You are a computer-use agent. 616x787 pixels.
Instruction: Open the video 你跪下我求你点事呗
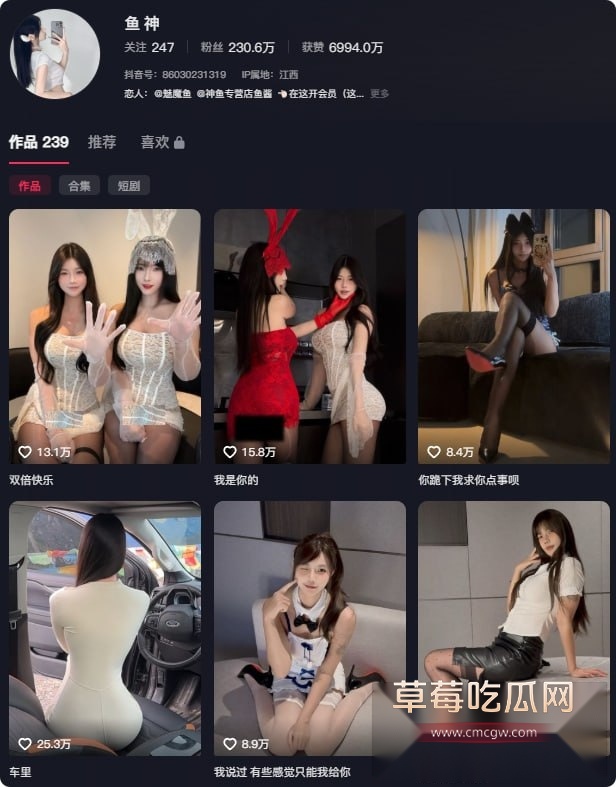[513, 335]
